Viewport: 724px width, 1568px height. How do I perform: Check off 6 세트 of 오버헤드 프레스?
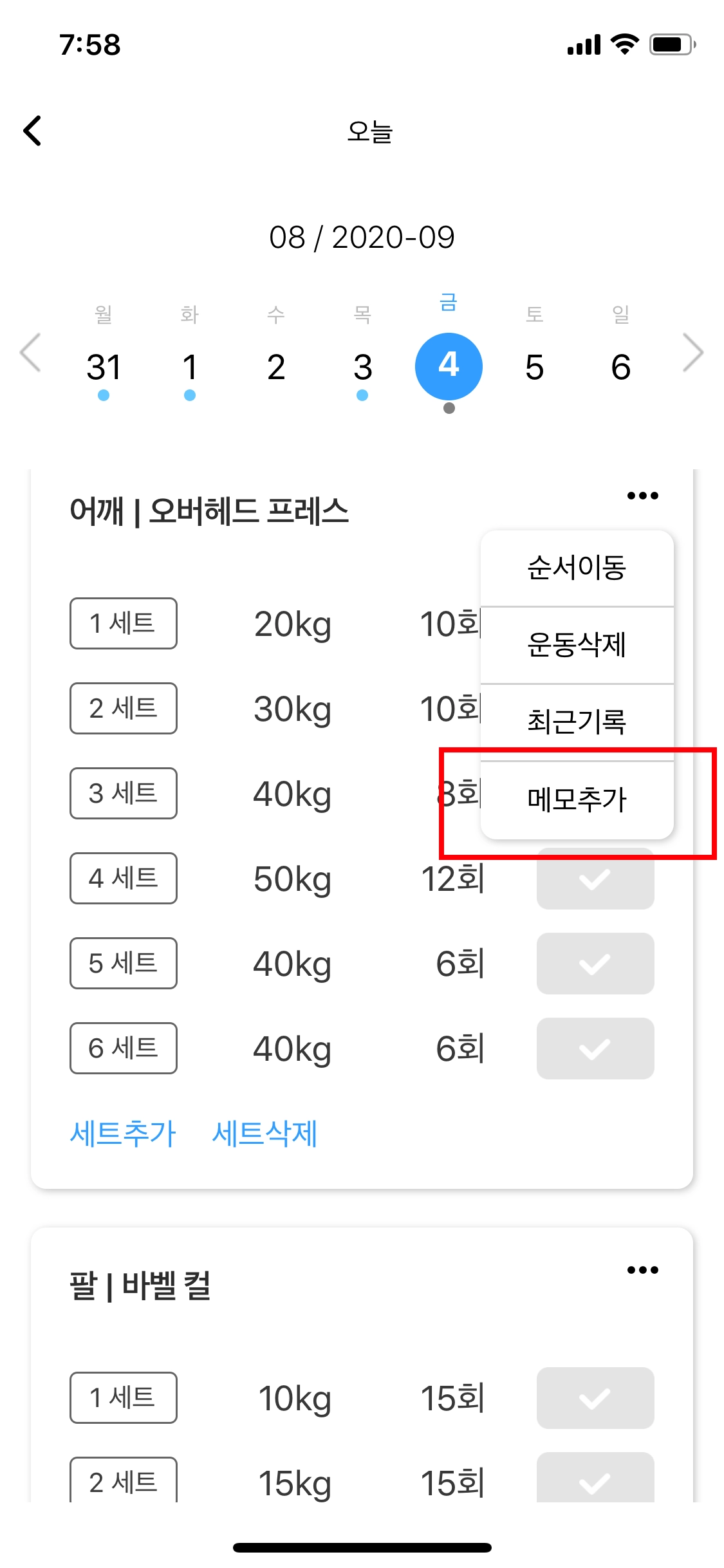[x=595, y=1049]
